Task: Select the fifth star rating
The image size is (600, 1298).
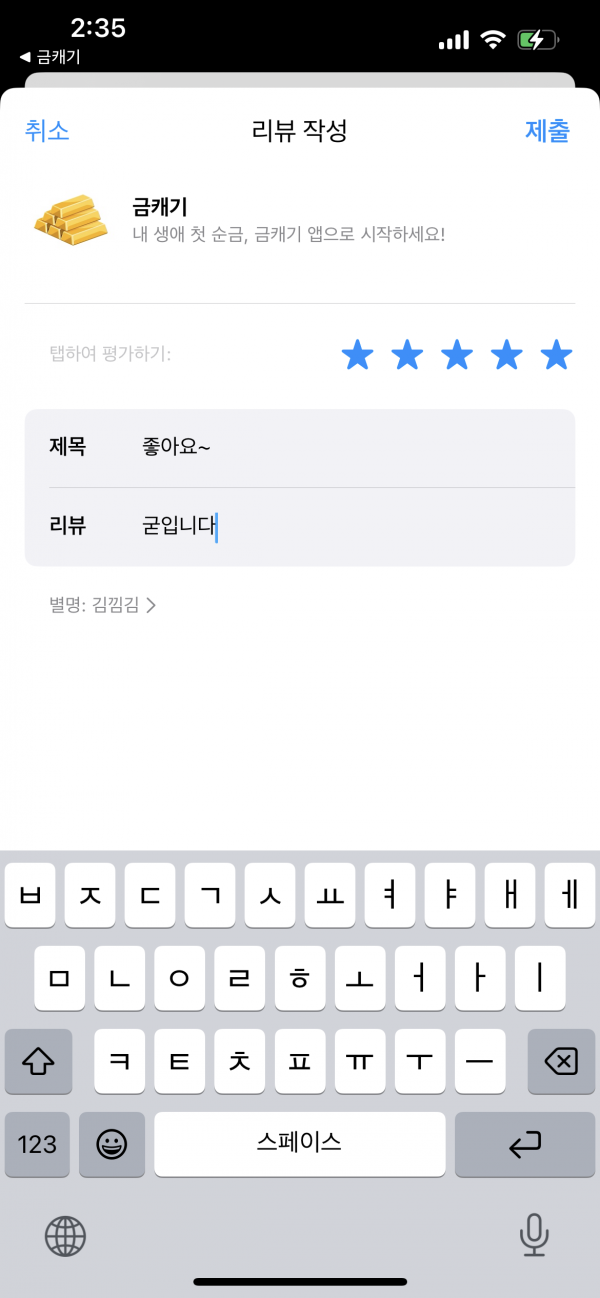Action: pyautogui.click(x=556, y=354)
